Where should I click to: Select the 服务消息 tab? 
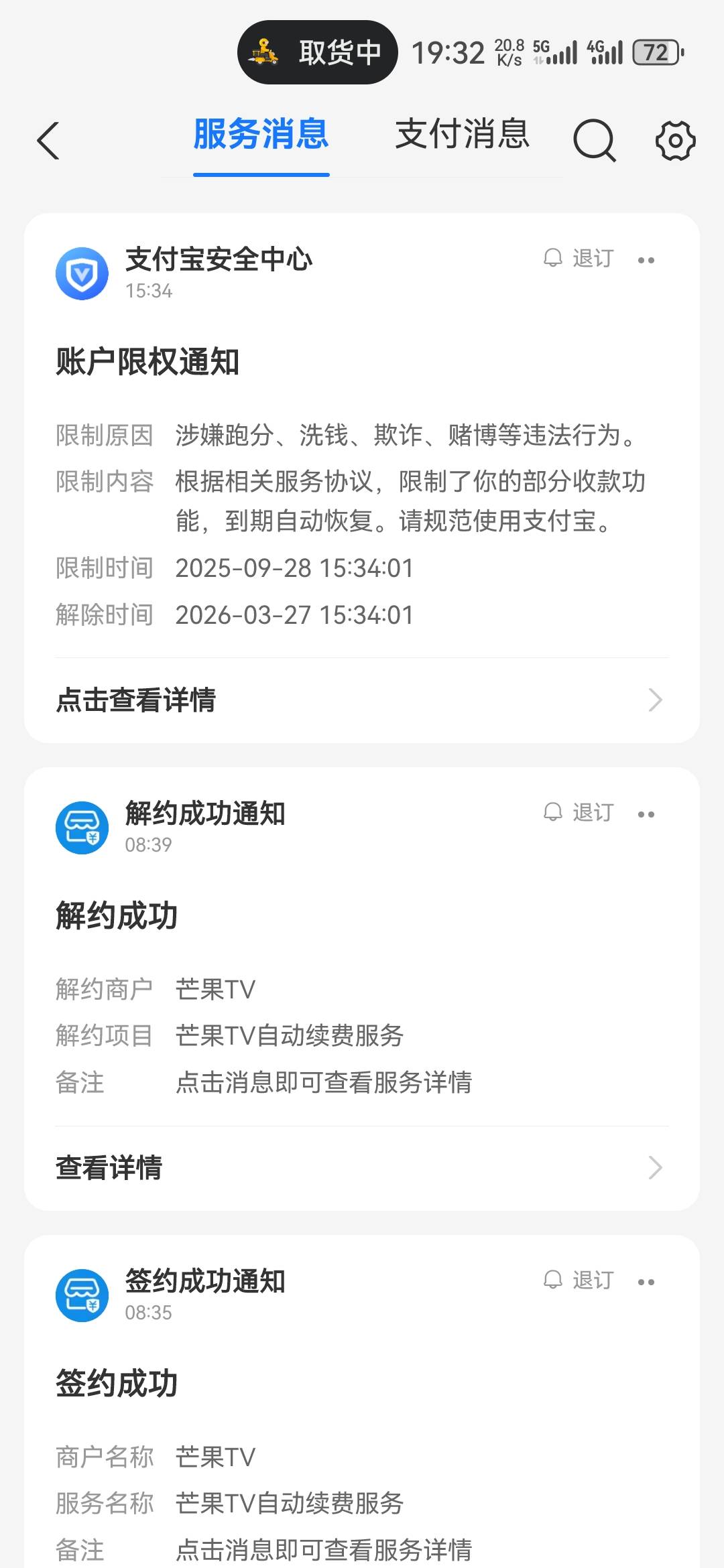(x=261, y=134)
